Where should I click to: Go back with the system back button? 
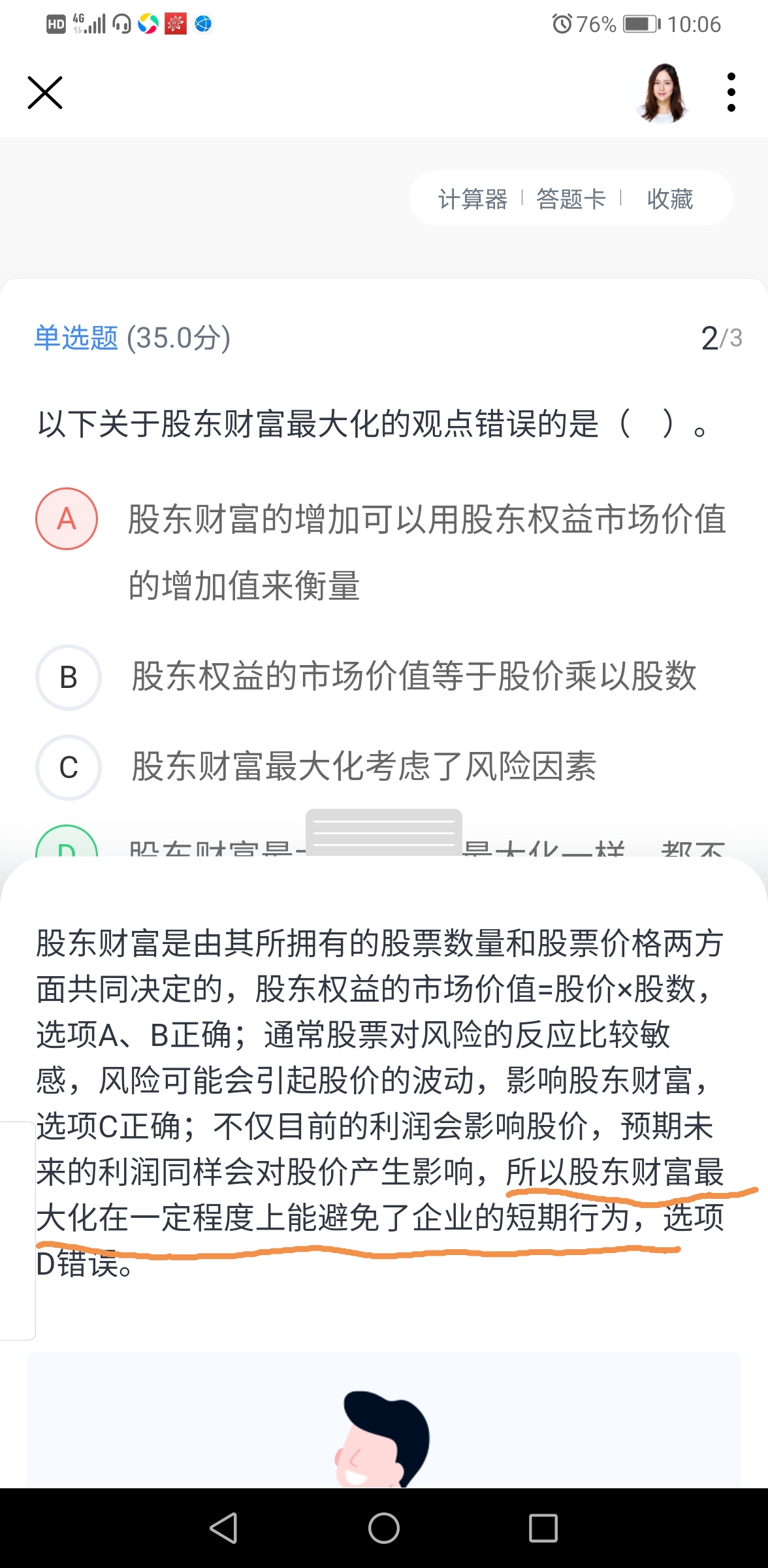pyautogui.click(x=223, y=1528)
